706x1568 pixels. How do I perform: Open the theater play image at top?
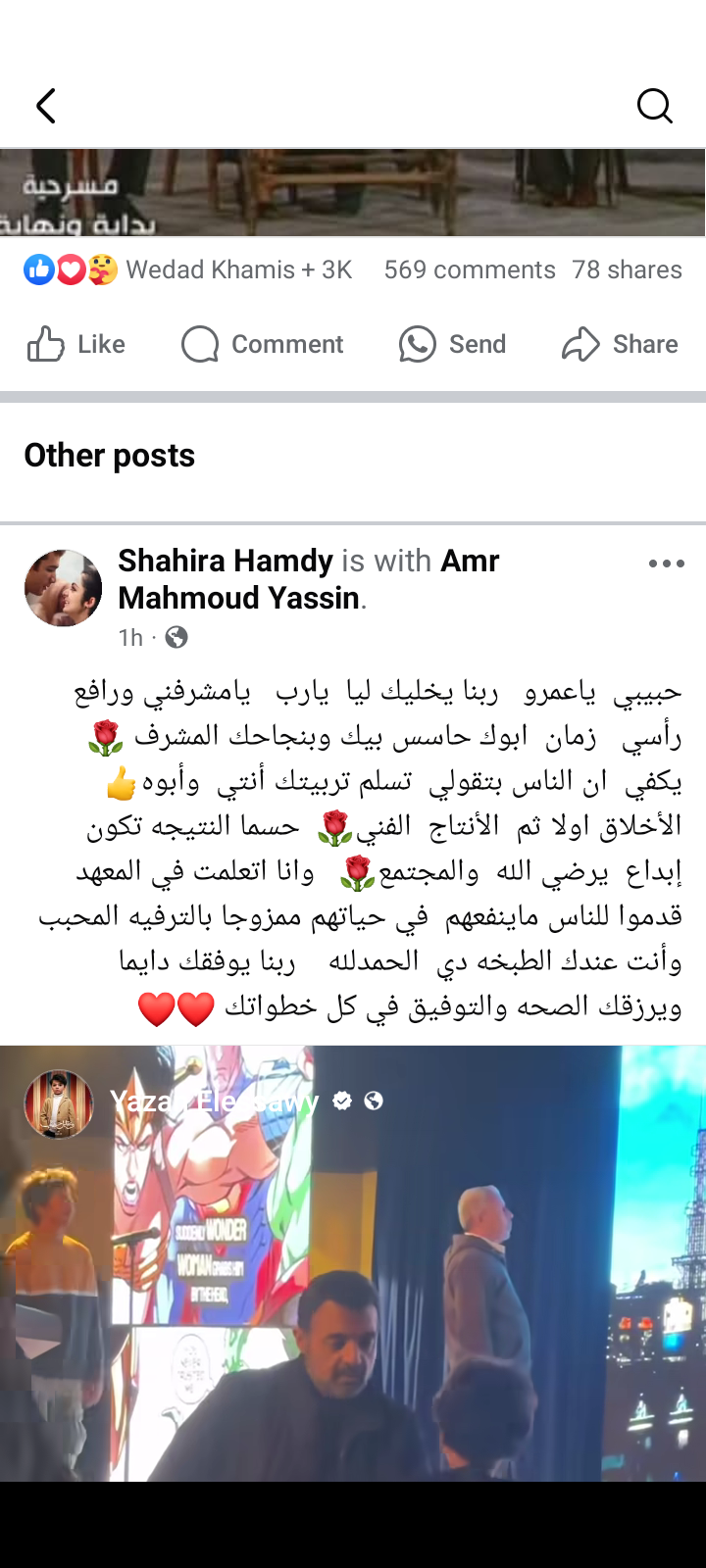(353, 192)
